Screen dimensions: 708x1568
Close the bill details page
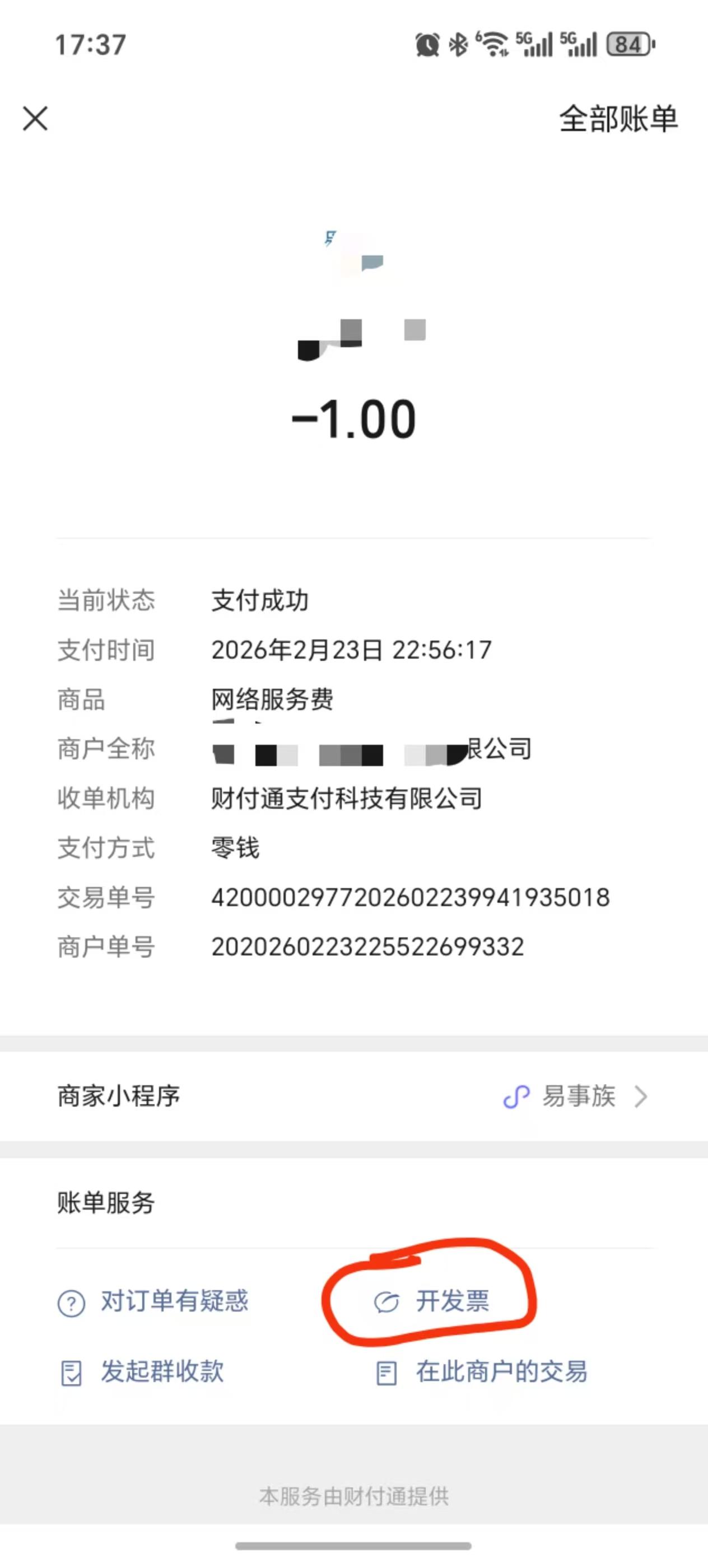tap(35, 119)
